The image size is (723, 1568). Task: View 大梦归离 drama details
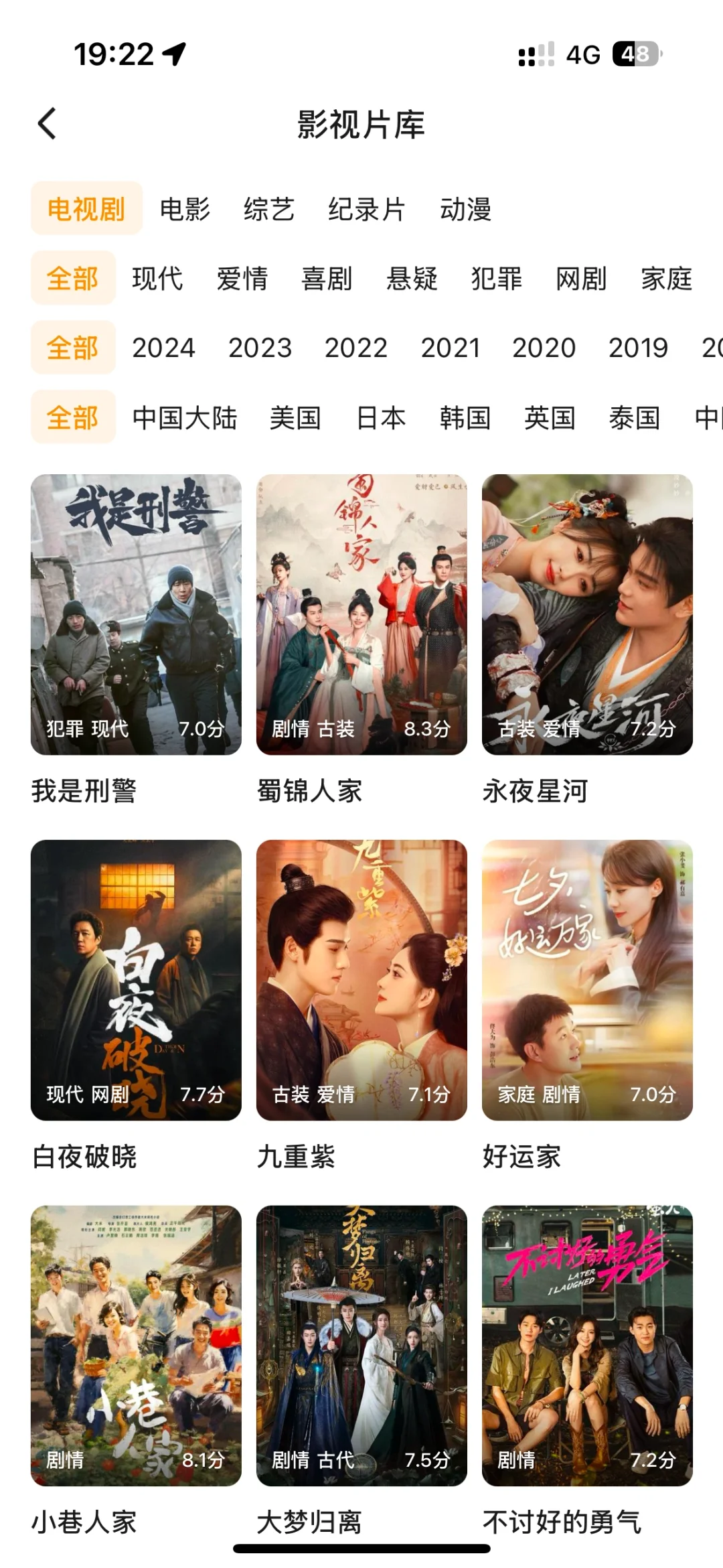pos(361,1346)
